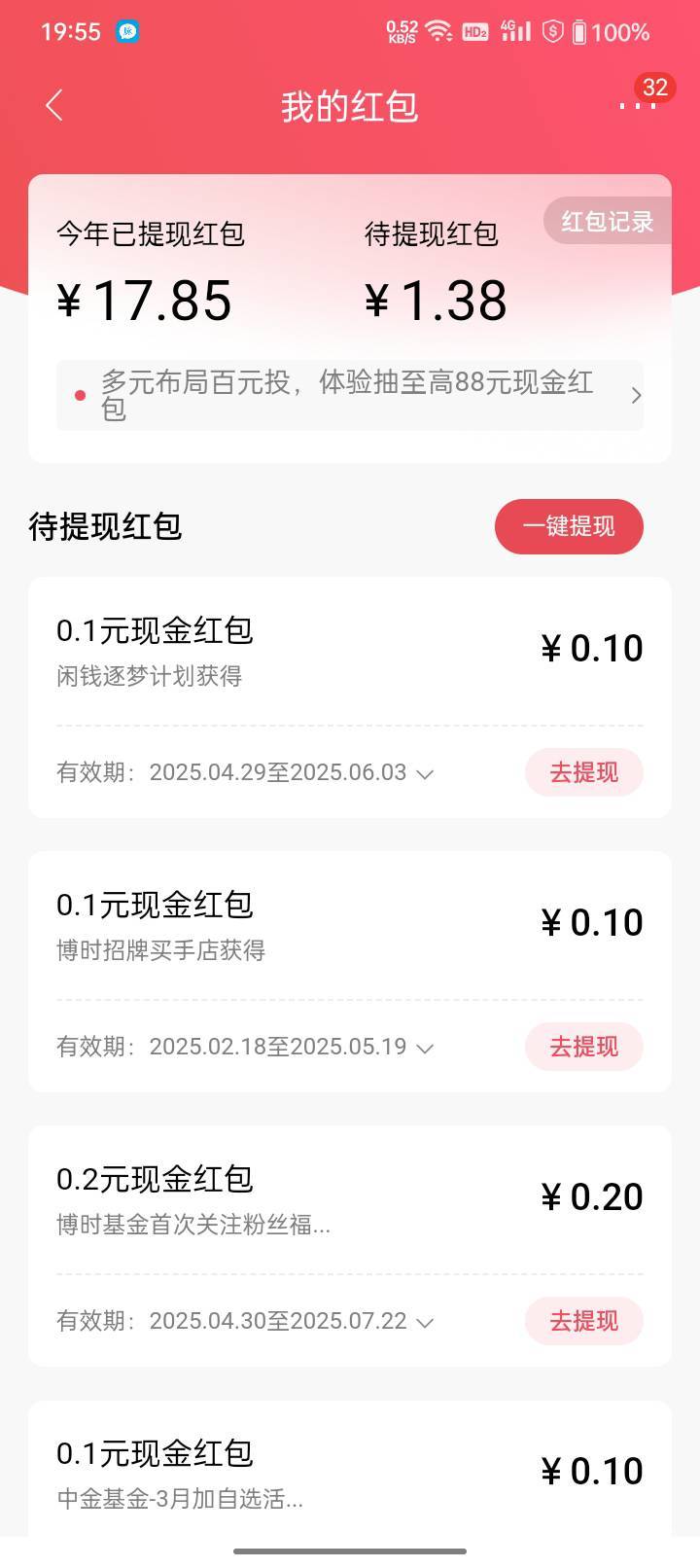The height and width of the screenshot is (1568, 700).
Task: Open the three-dot menu with badge 32
Action: tap(638, 104)
